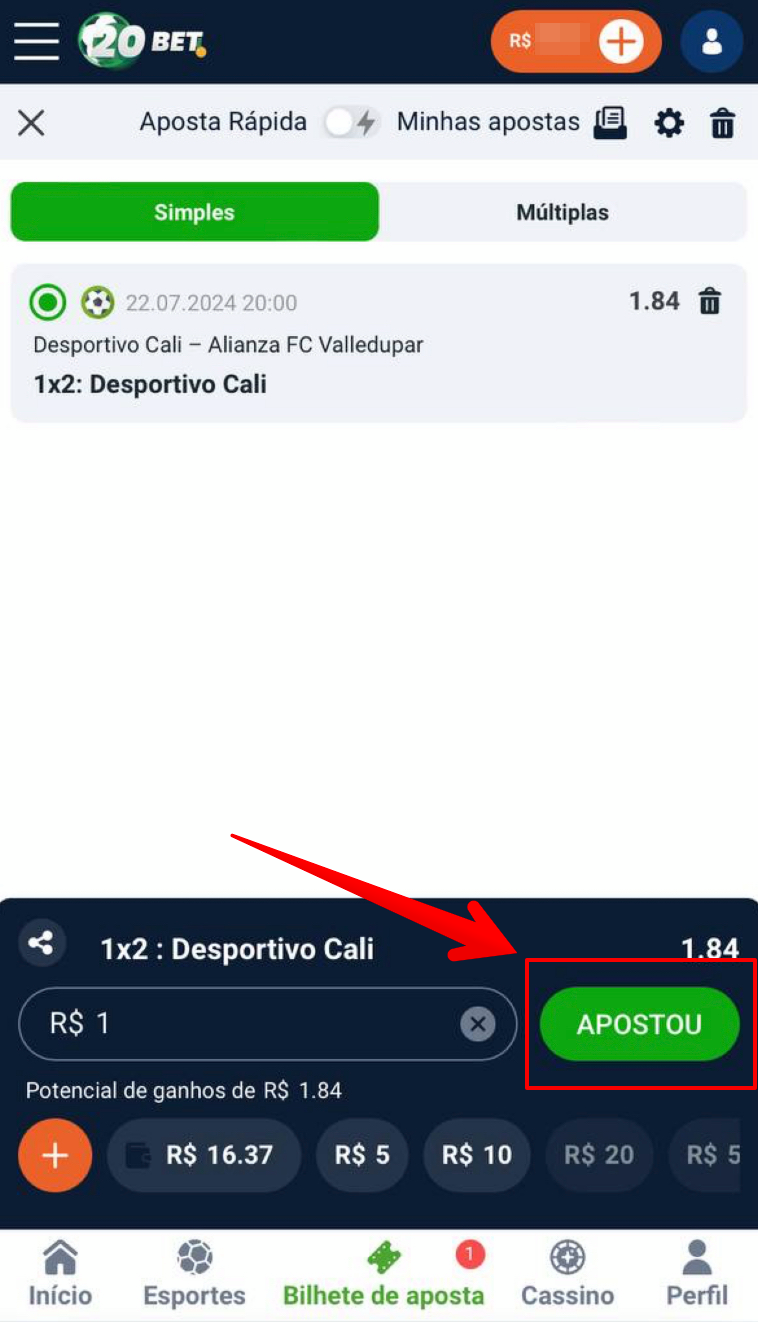Select the R$ 10 quick stake

coord(476,1155)
